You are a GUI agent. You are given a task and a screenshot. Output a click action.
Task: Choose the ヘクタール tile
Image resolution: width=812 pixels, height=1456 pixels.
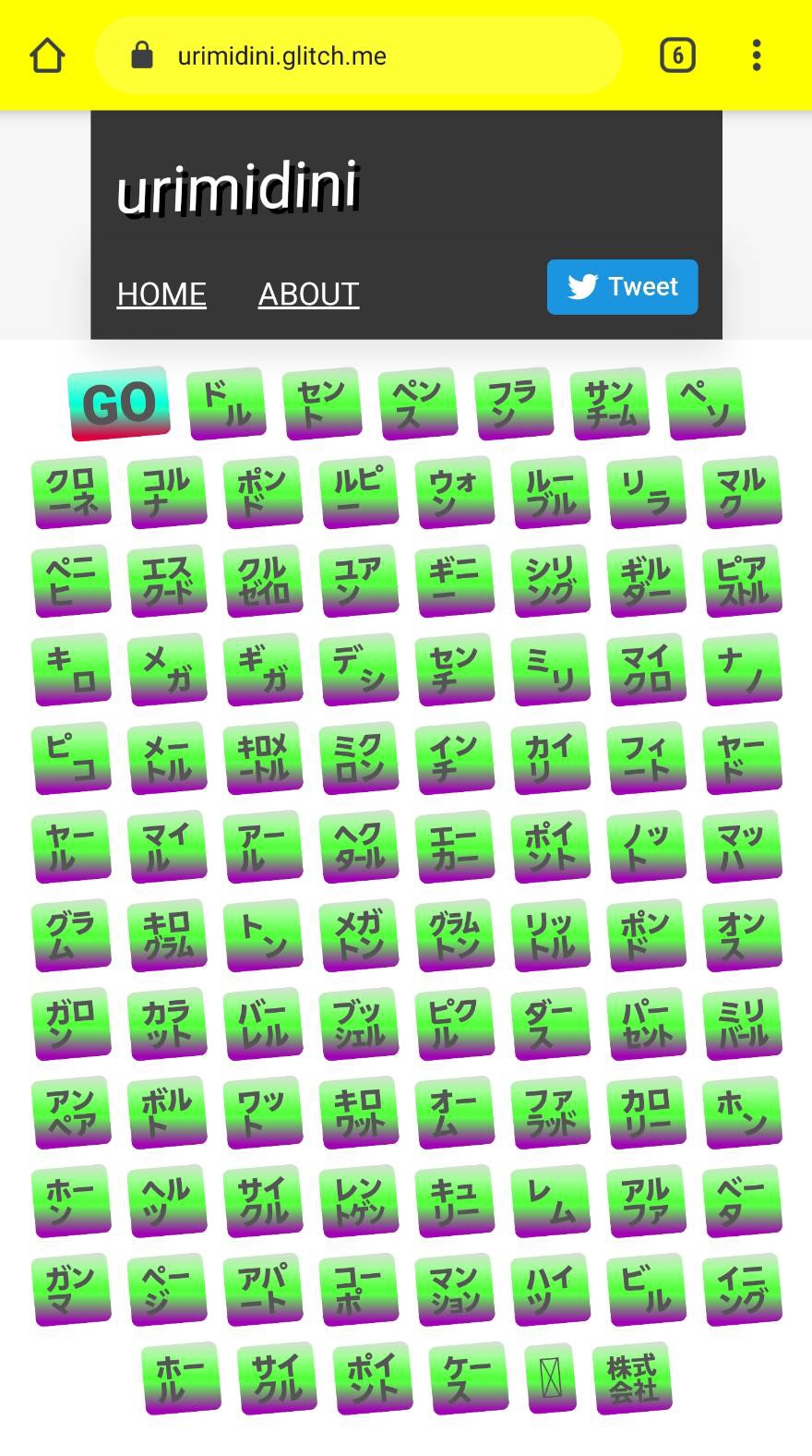point(359,847)
